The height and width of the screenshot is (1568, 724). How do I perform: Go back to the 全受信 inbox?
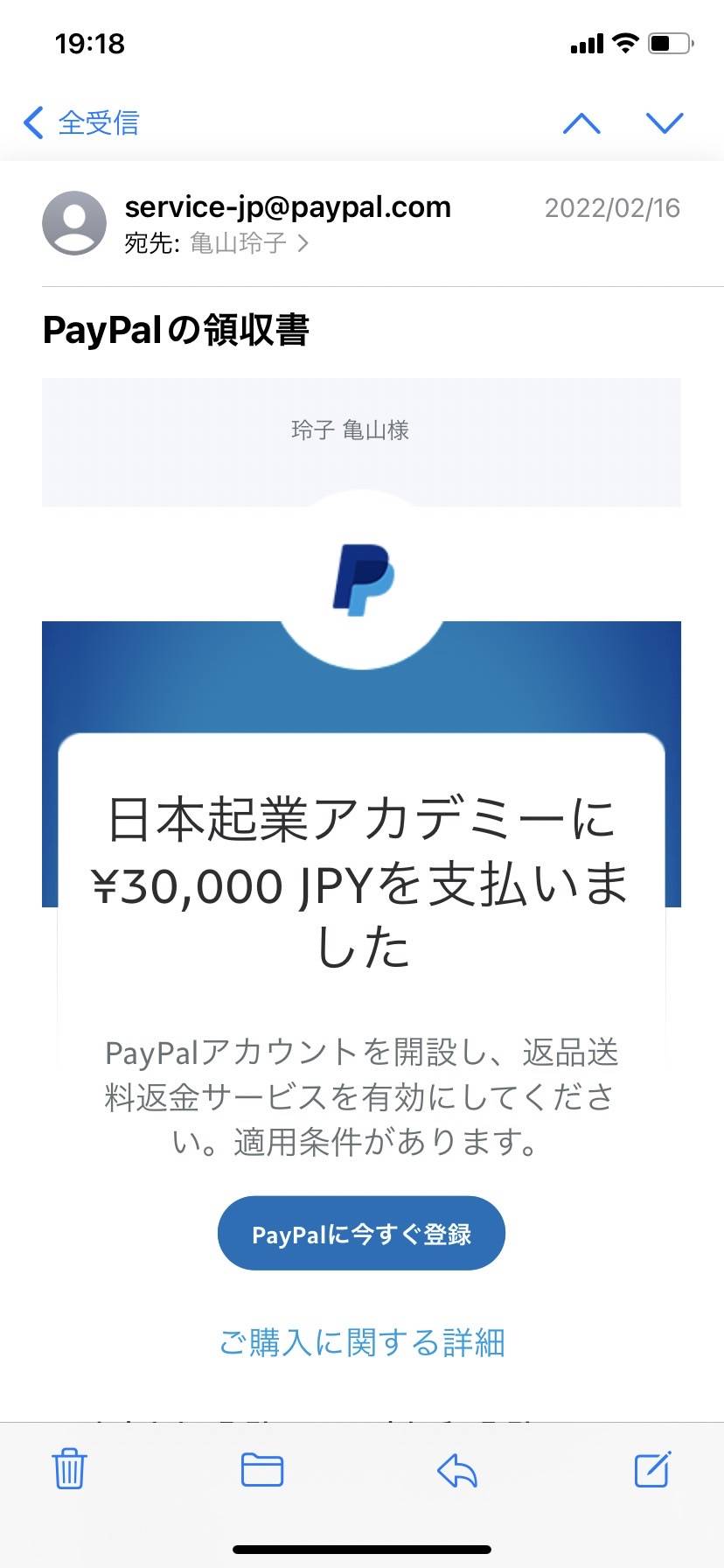[81, 122]
